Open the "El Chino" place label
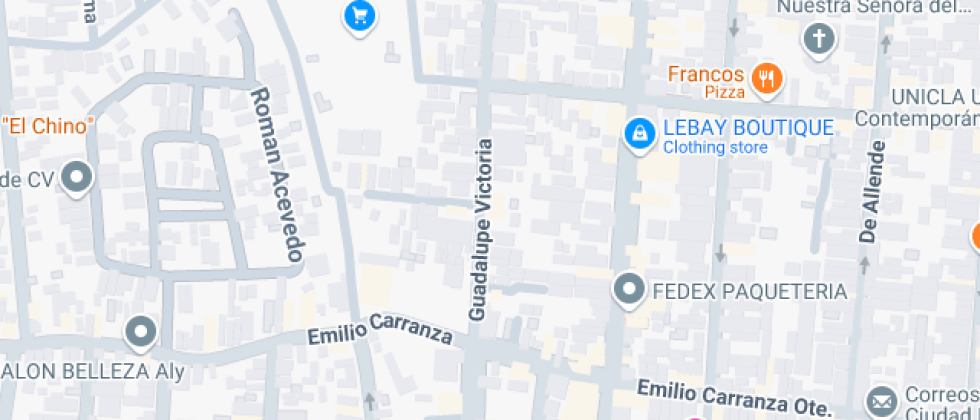The image size is (980, 420). coord(48,125)
